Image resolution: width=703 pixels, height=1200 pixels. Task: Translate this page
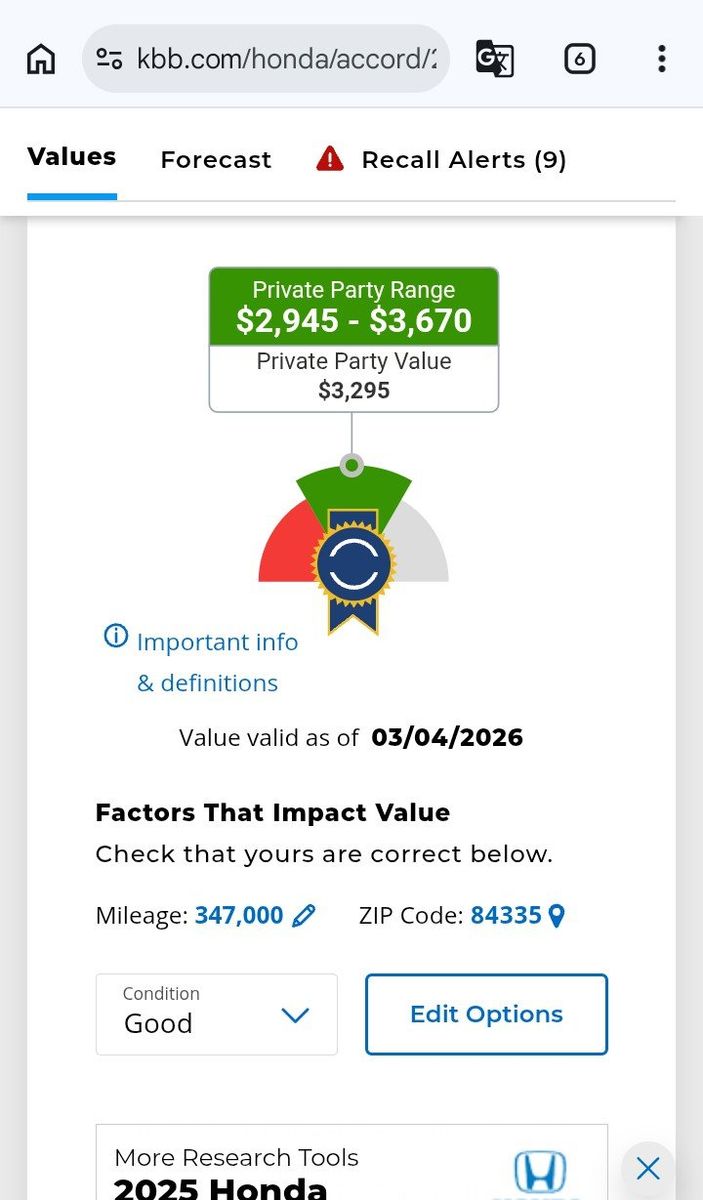tap(494, 59)
